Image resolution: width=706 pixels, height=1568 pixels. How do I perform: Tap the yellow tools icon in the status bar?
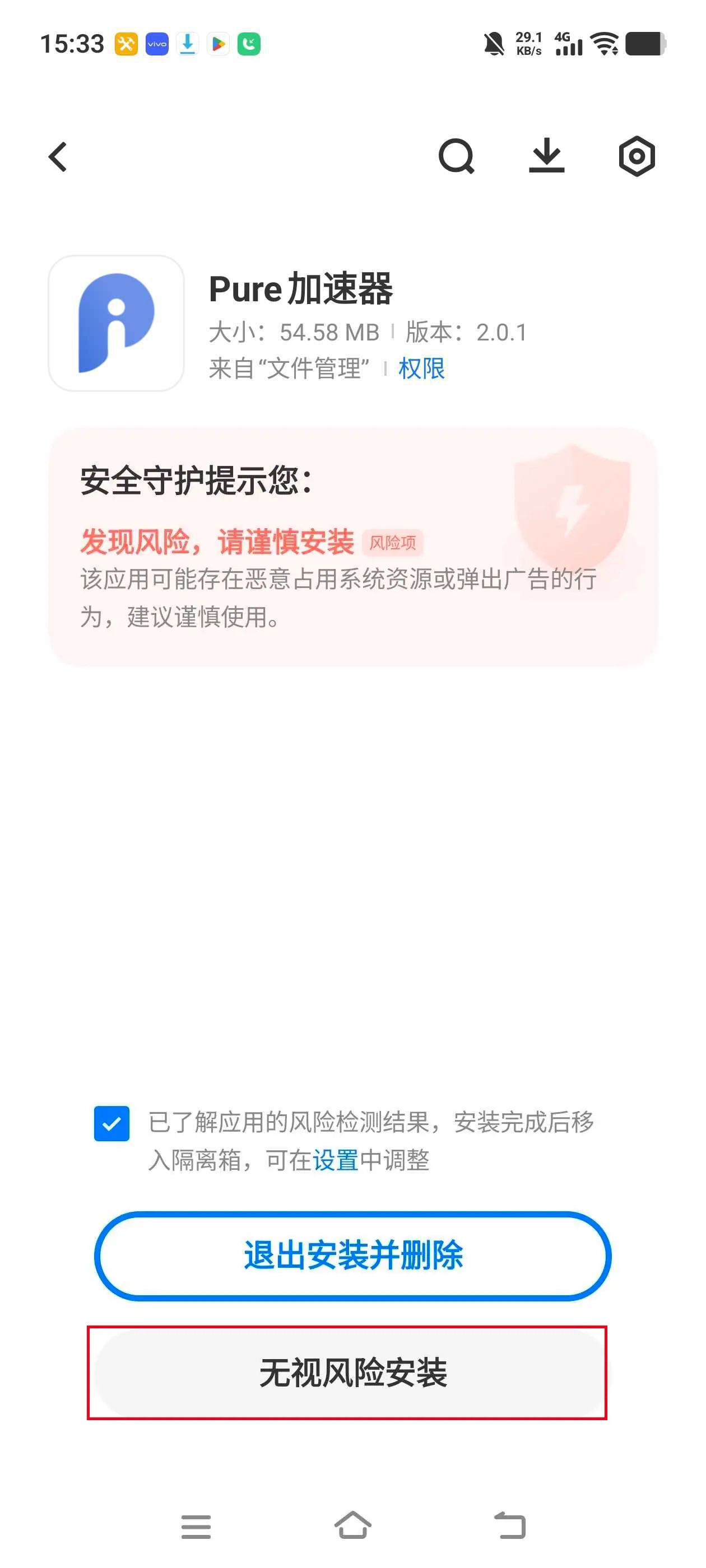tap(126, 43)
